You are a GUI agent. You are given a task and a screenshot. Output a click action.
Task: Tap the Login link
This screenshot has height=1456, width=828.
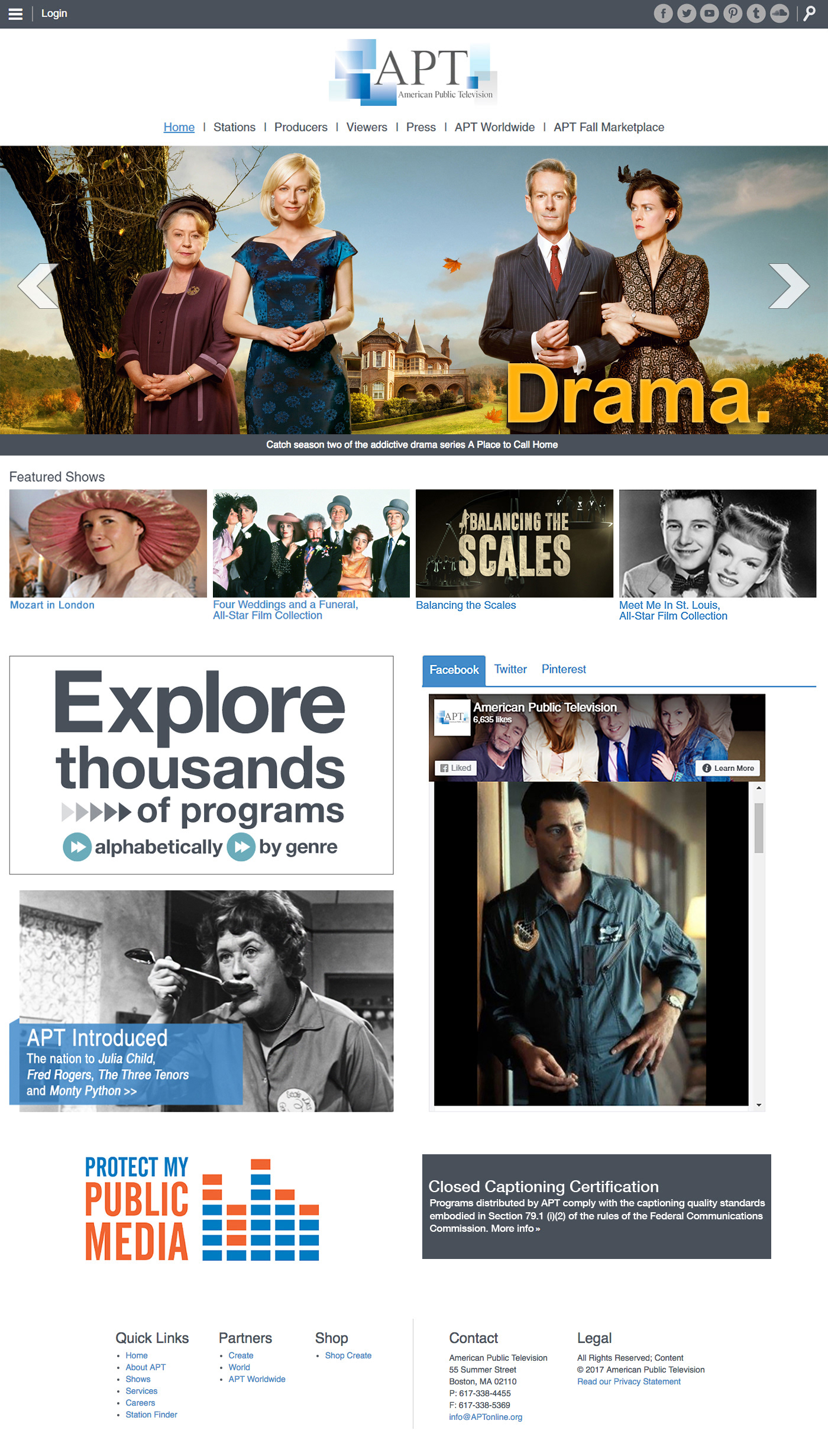(54, 13)
